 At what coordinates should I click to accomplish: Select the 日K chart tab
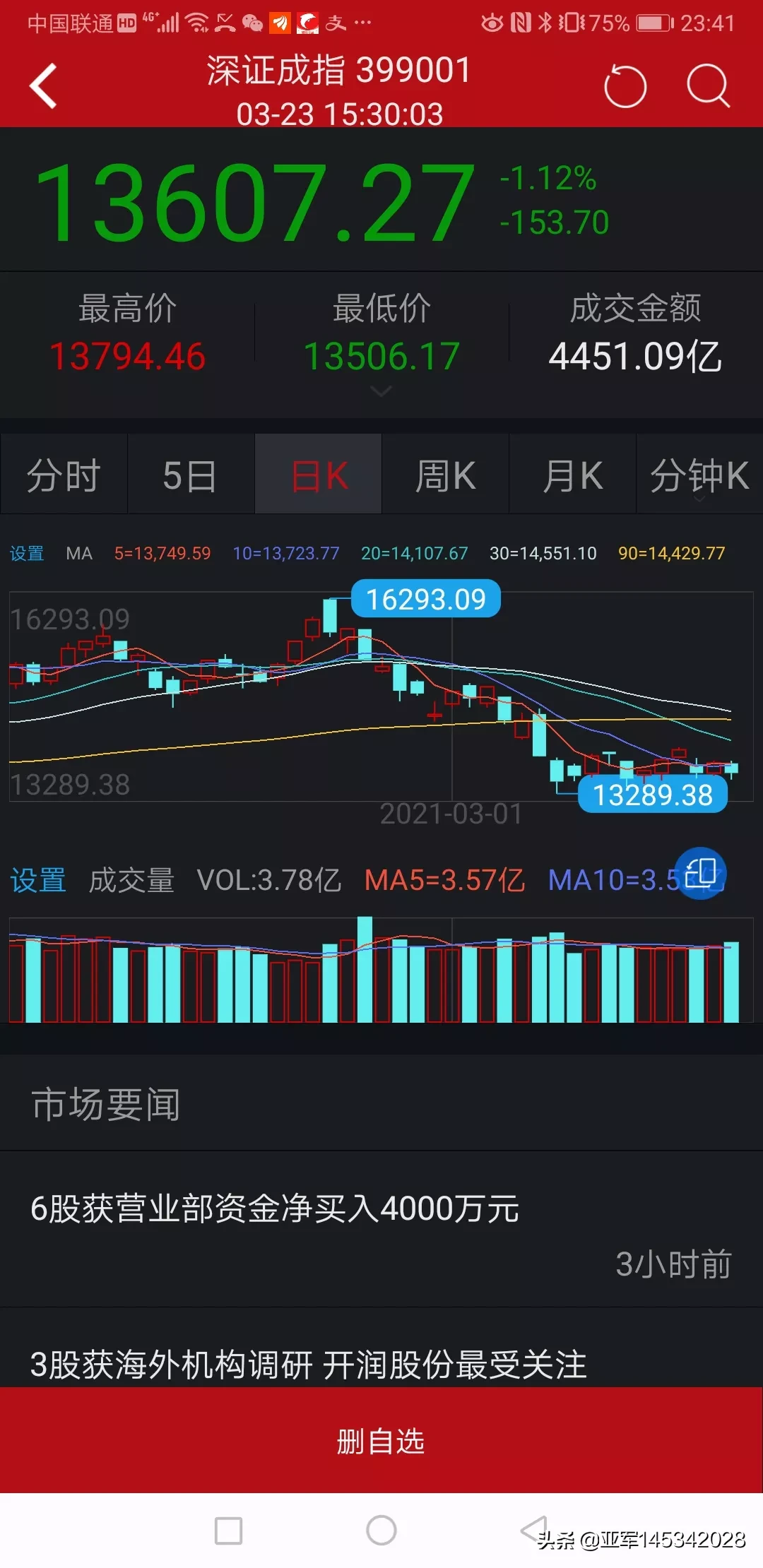click(319, 474)
